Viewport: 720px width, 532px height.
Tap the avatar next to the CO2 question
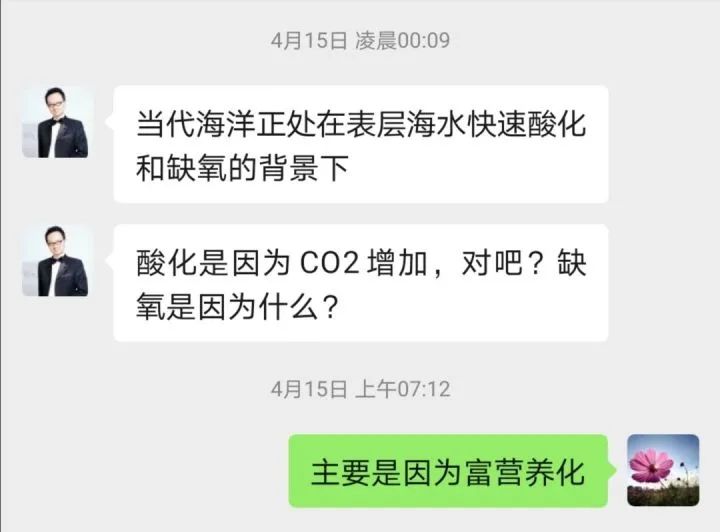[x=58, y=260]
